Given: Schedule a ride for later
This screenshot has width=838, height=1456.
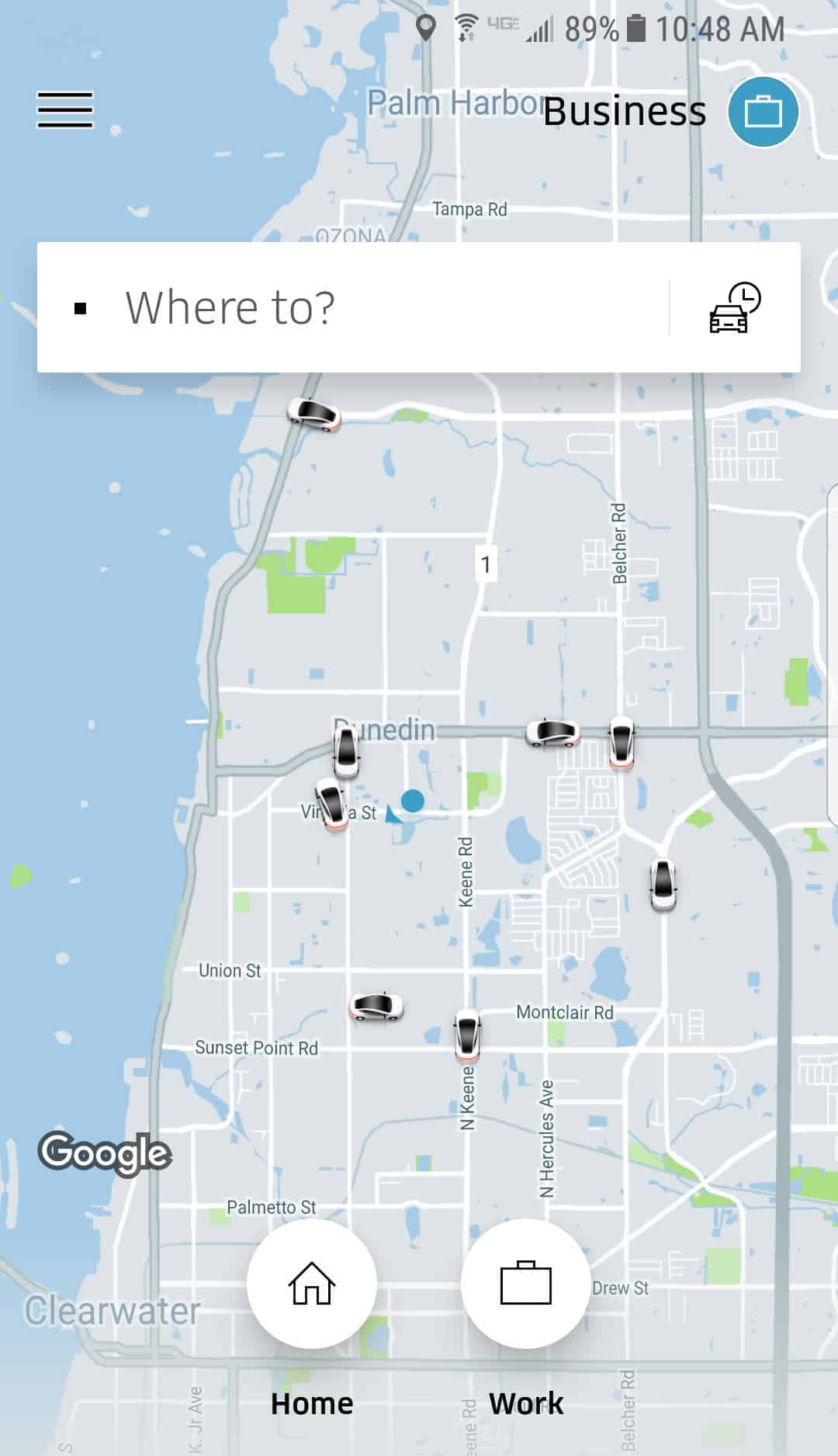Looking at the screenshot, I should (x=735, y=308).
